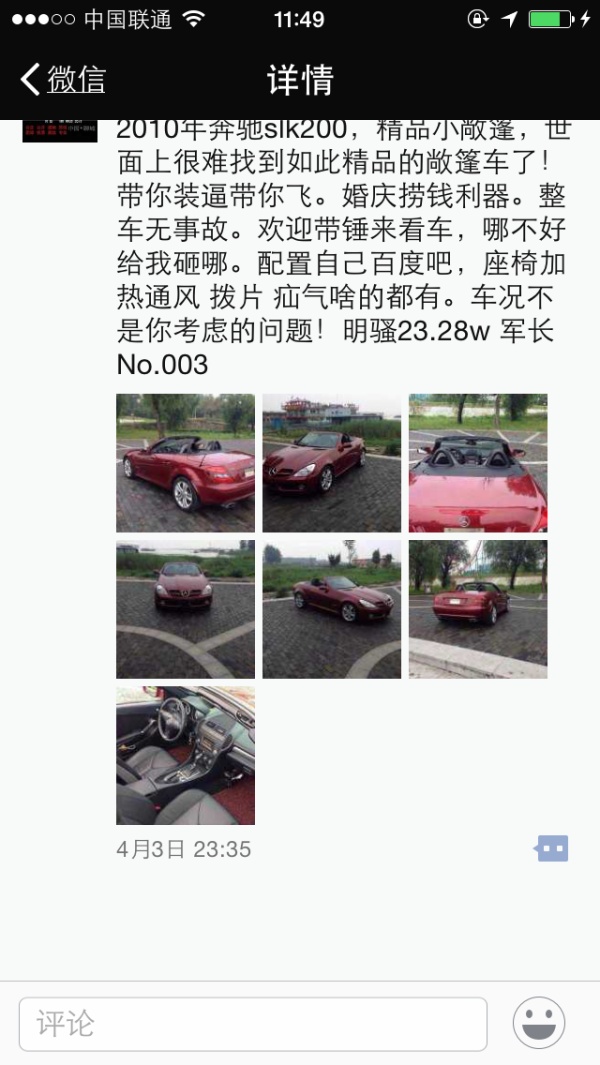View the car interior photo
This screenshot has width=600, height=1065.
click(186, 755)
